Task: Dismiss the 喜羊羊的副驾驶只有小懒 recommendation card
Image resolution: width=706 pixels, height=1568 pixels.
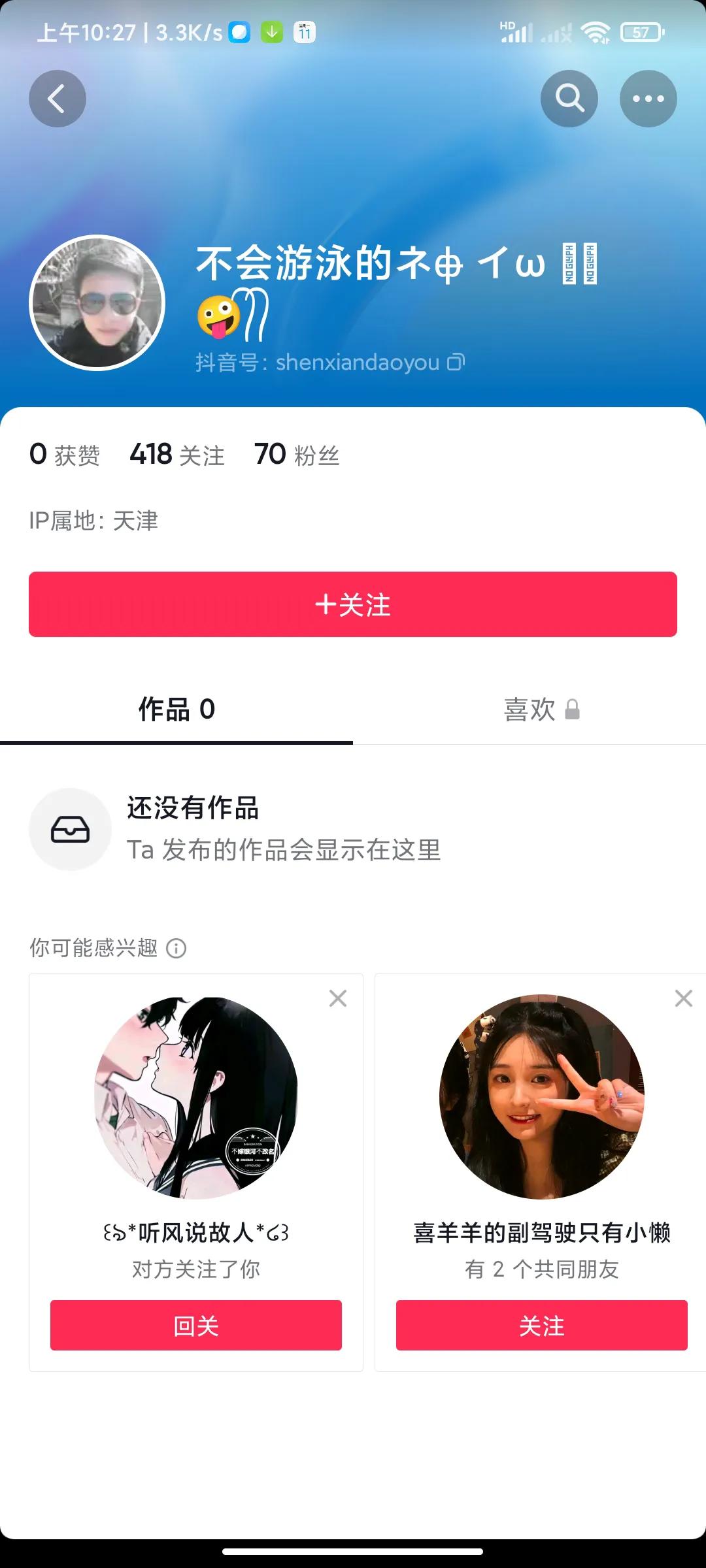Action: (x=682, y=998)
